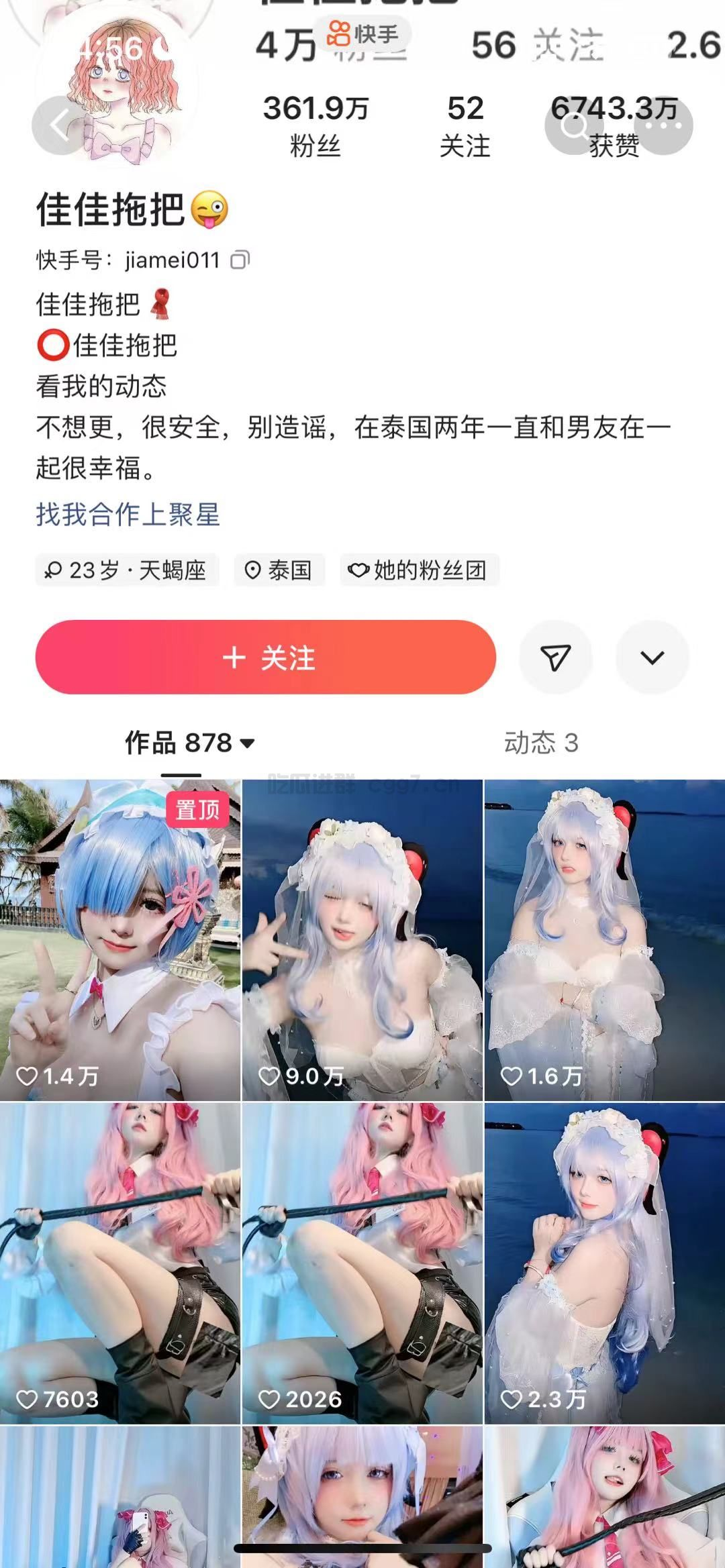Viewport: 725px width, 1568px height.
Task: Open the profile search icon
Action: (574, 125)
